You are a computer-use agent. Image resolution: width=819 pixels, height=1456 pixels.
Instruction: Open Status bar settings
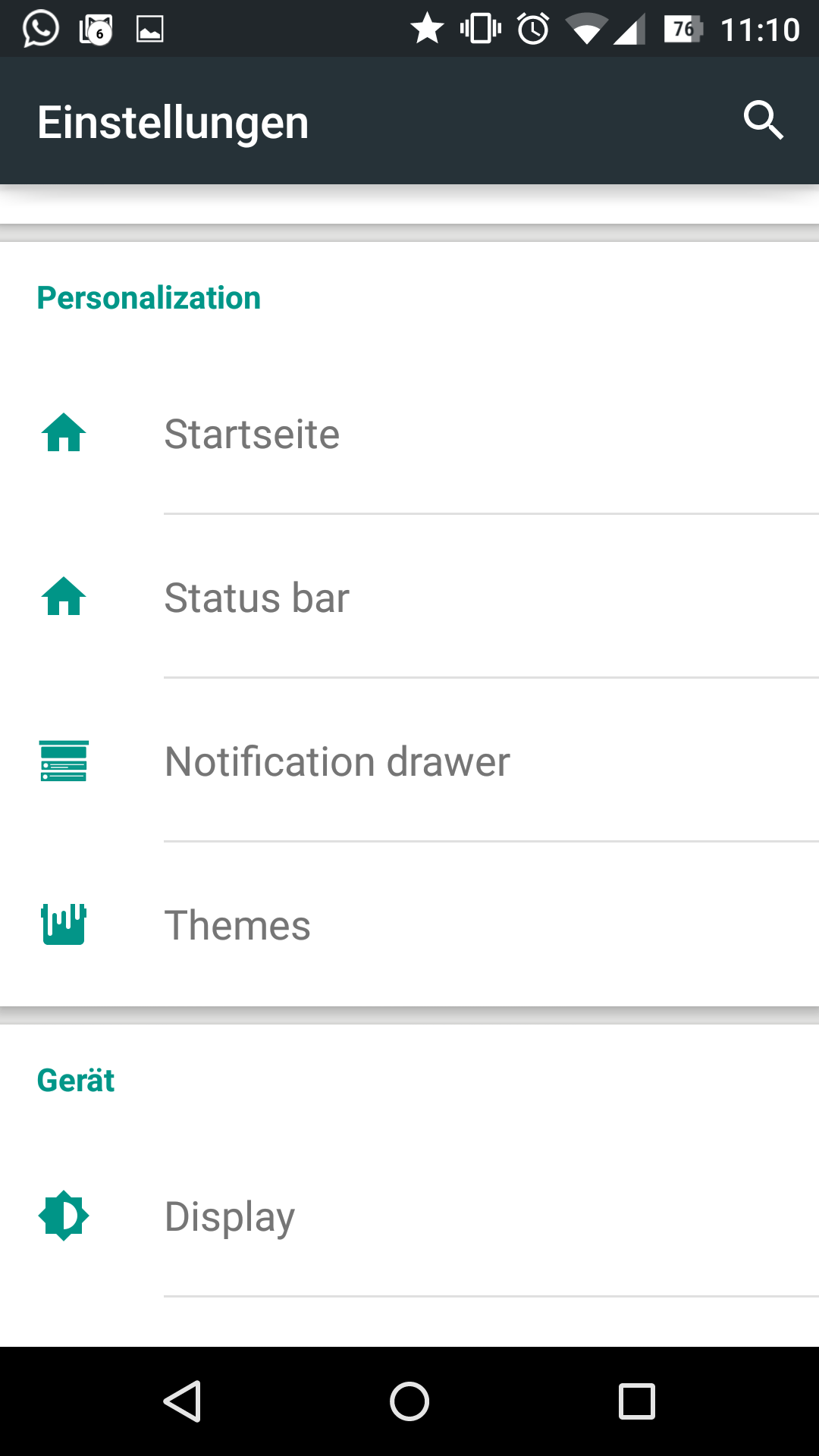(x=409, y=598)
